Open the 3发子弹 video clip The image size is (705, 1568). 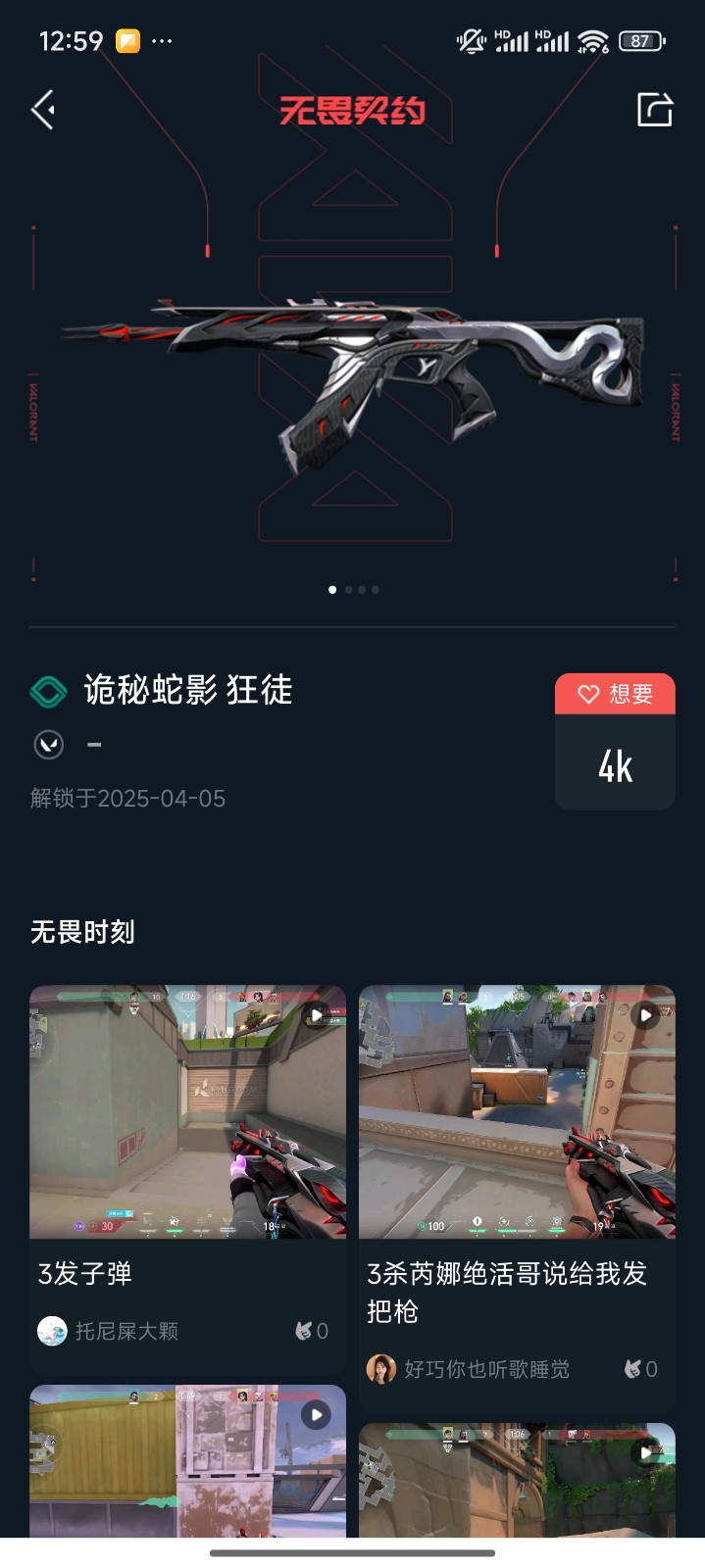click(187, 1112)
